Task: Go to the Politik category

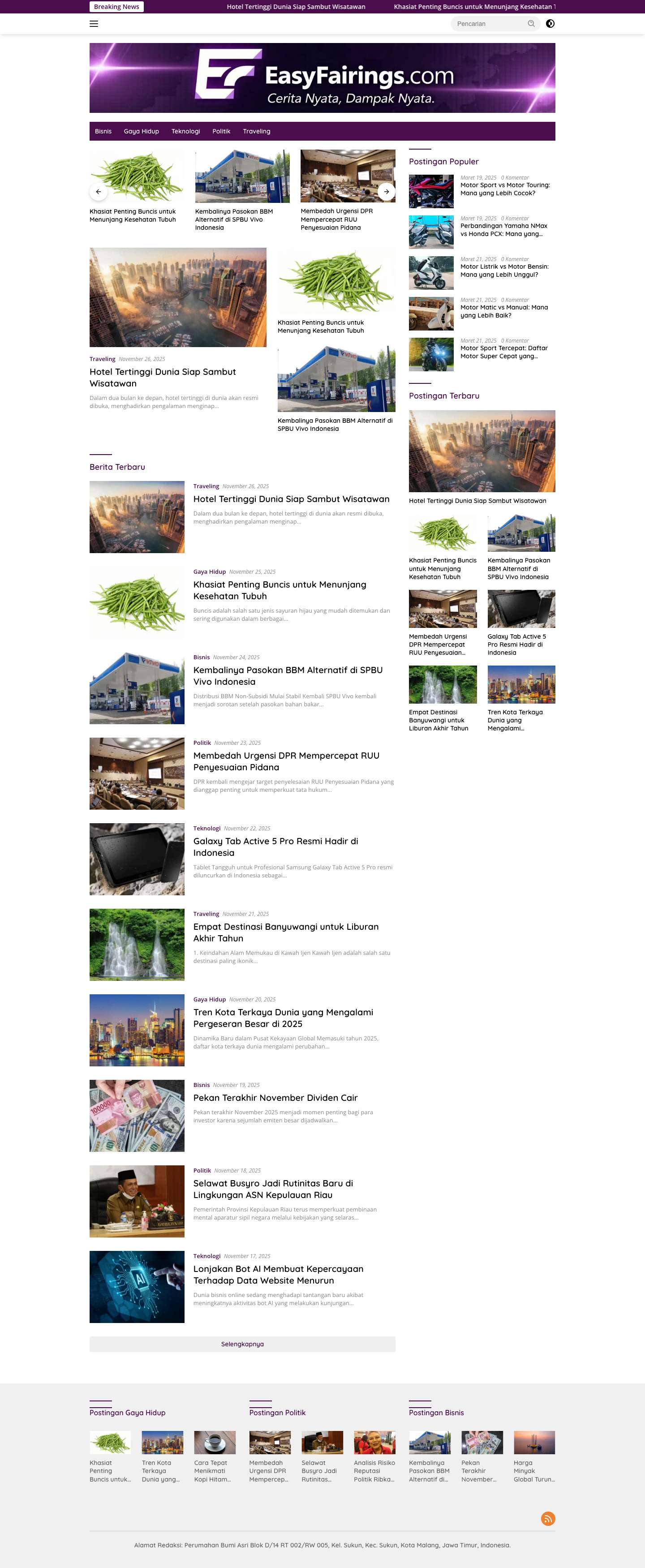Action: (x=221, y=132)
